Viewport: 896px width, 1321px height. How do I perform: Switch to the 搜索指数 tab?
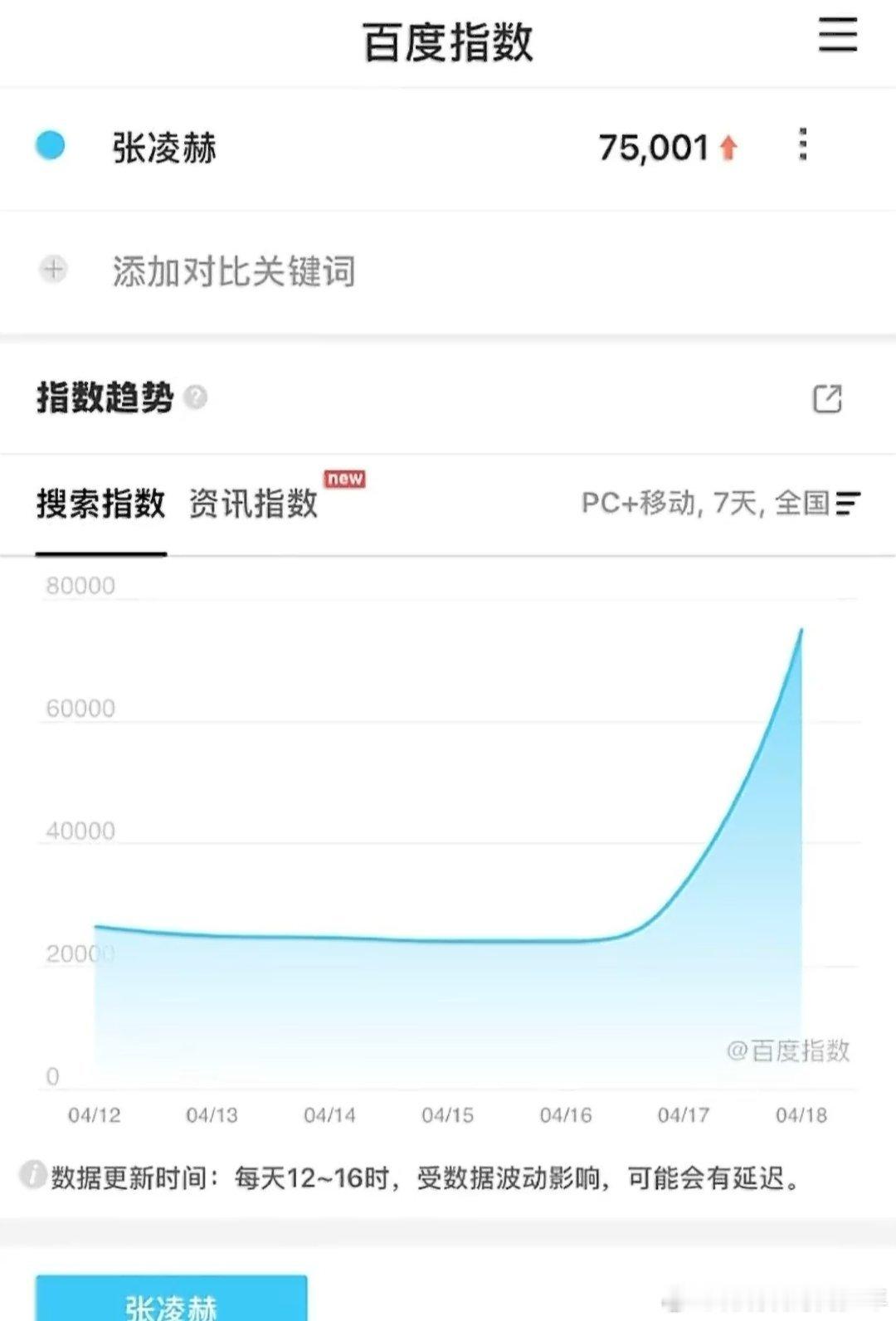[102, 502]
